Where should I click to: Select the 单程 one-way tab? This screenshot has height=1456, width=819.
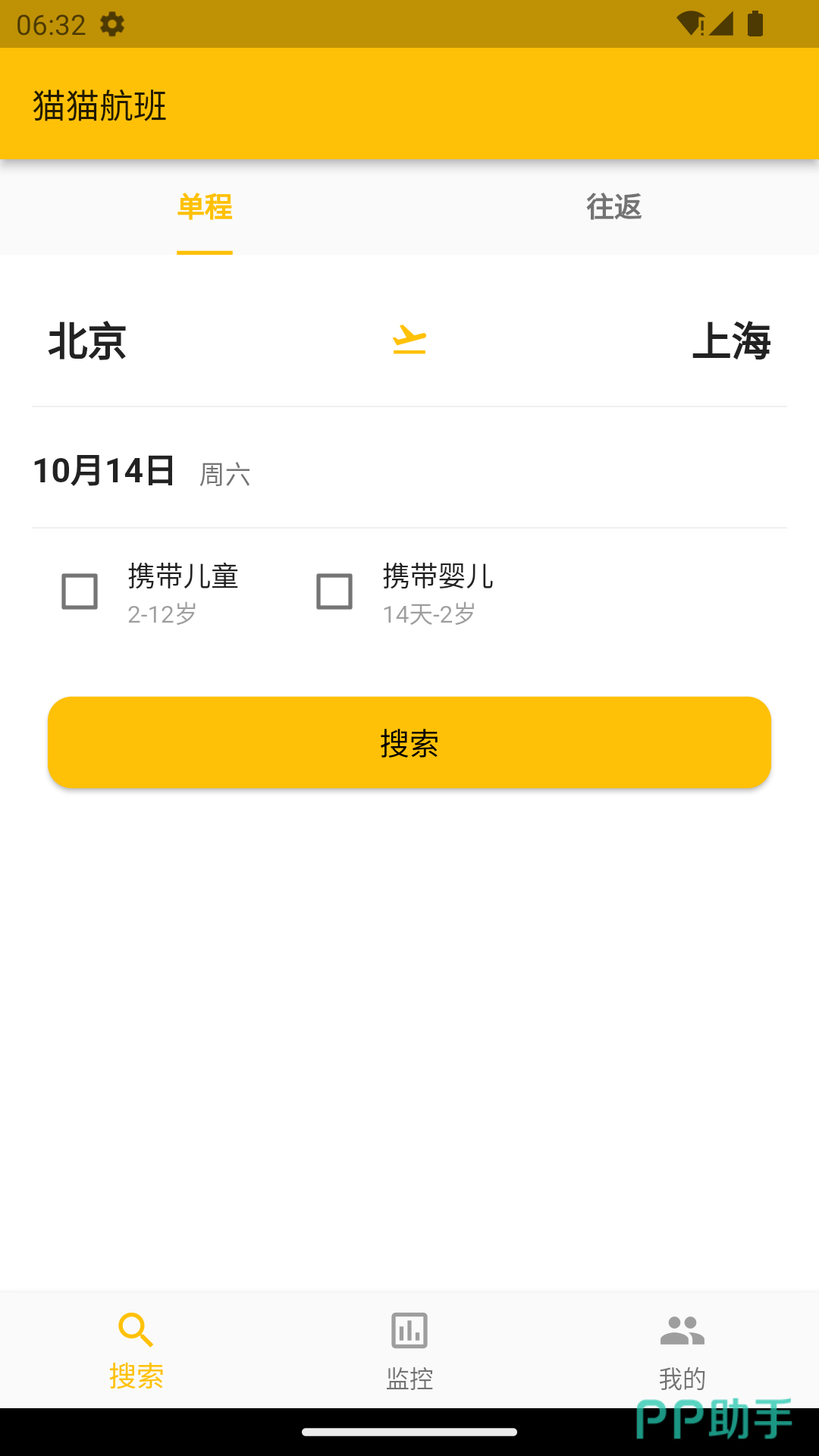(205, 207)
